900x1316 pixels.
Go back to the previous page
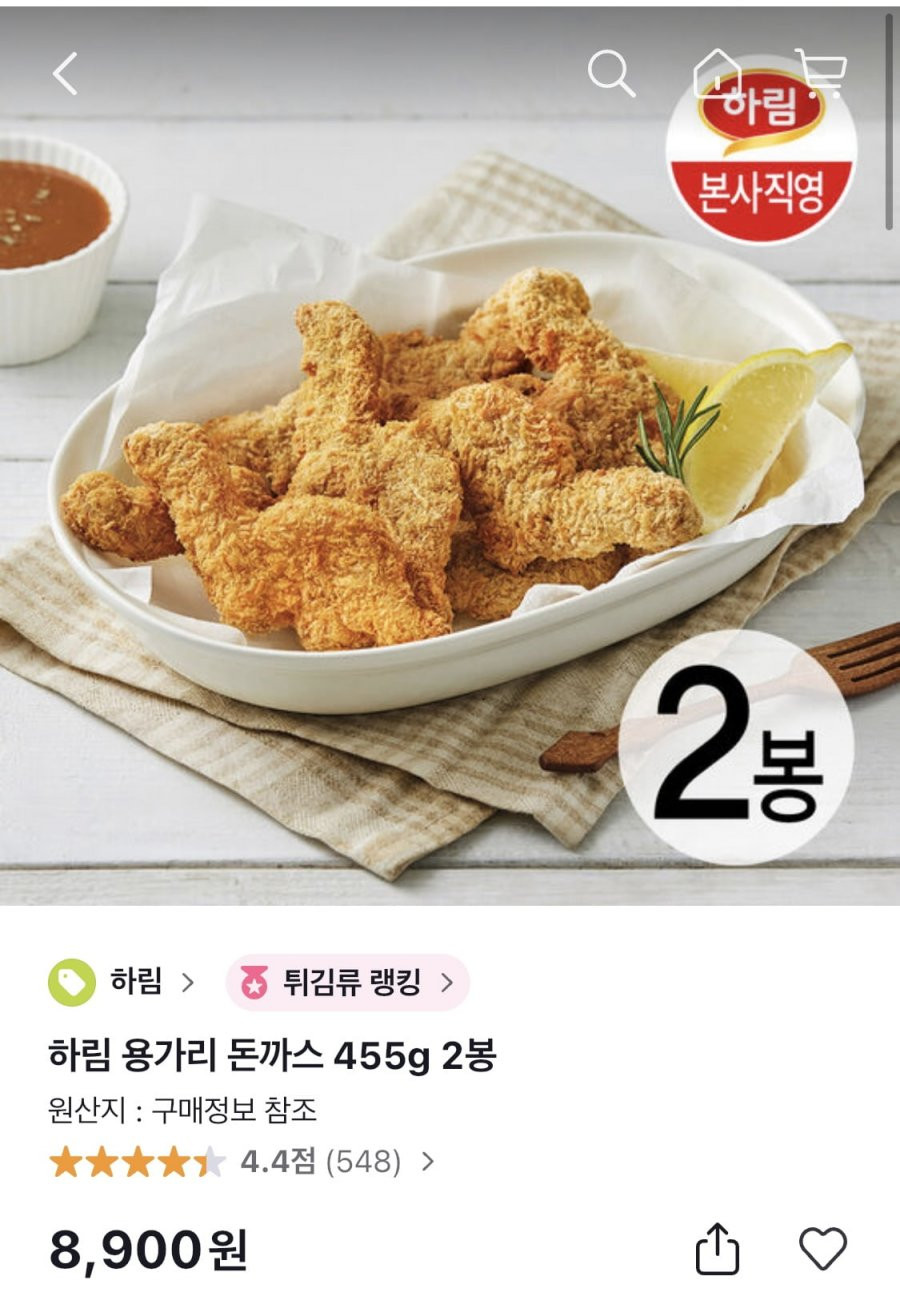[65, 74]
